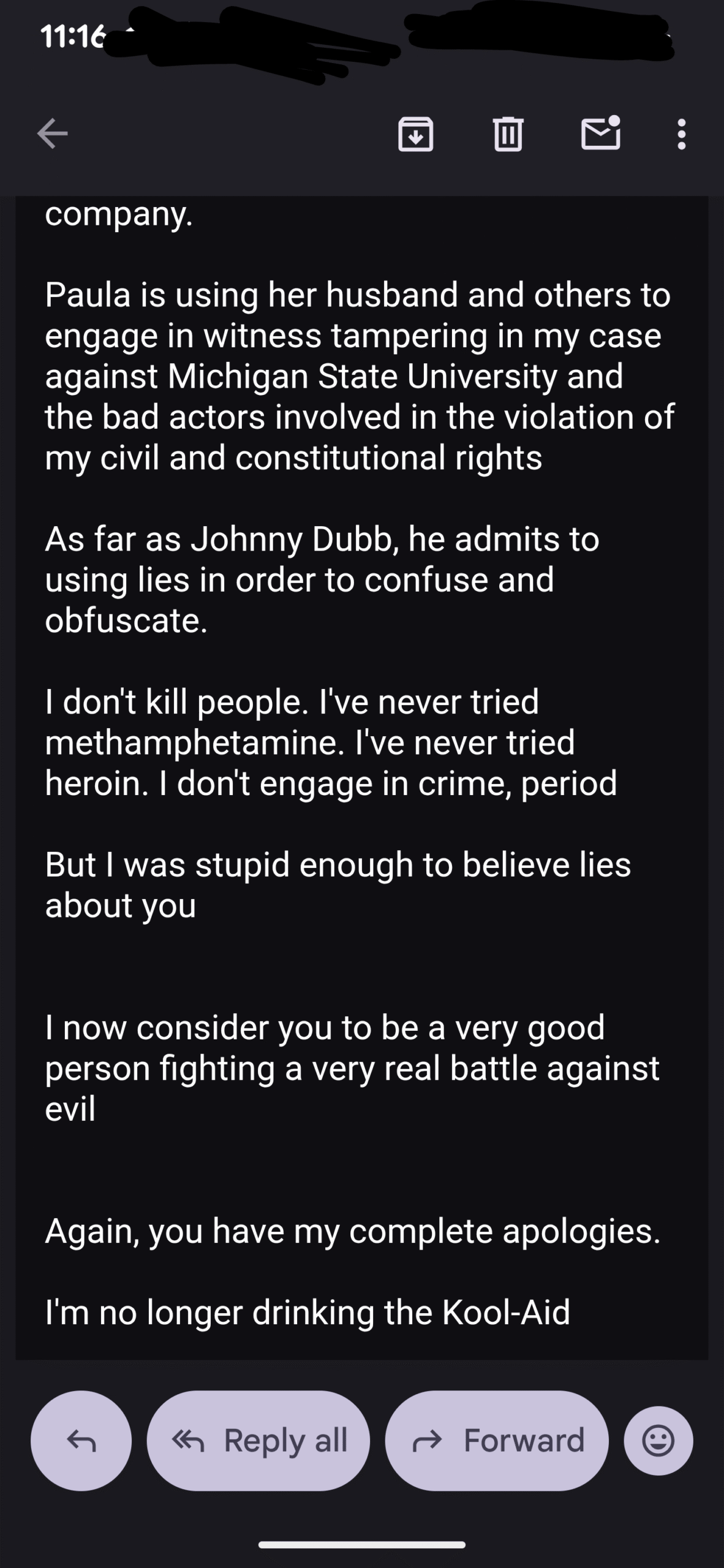The height and width of the screenshot is (1568, 724).
Task: Mark this email as unread
Action: pyautogui.click(x=600, y=134)
